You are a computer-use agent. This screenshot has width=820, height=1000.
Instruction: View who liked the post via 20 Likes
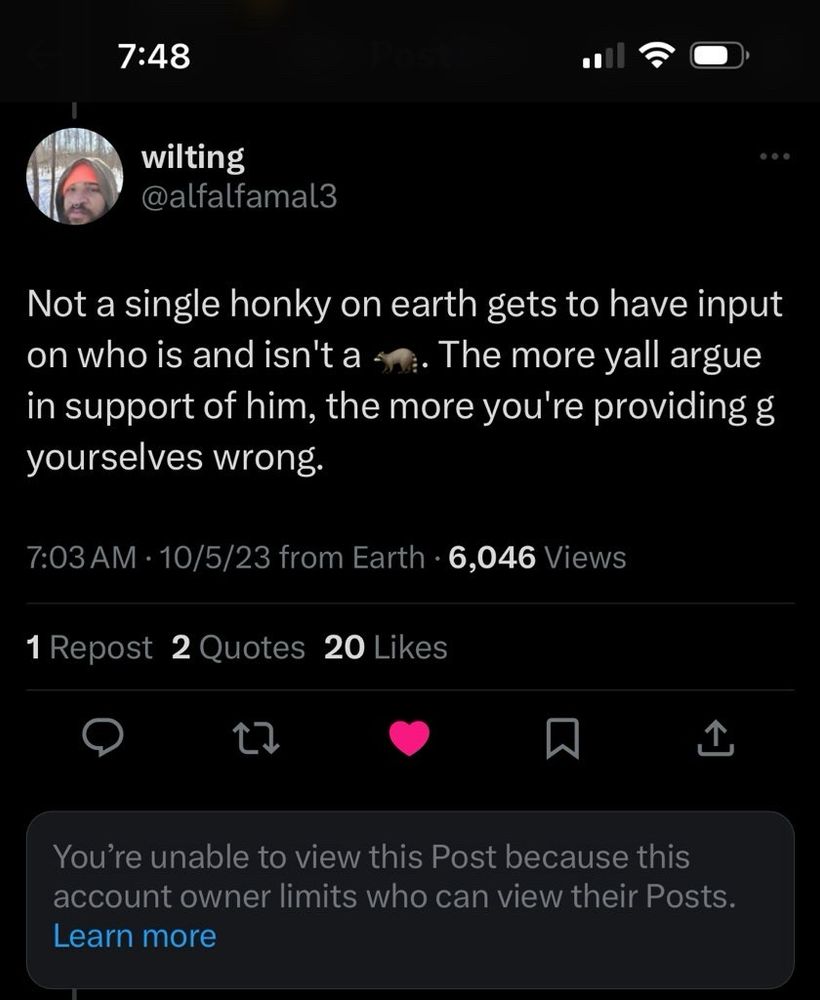[x=385, y=647]
